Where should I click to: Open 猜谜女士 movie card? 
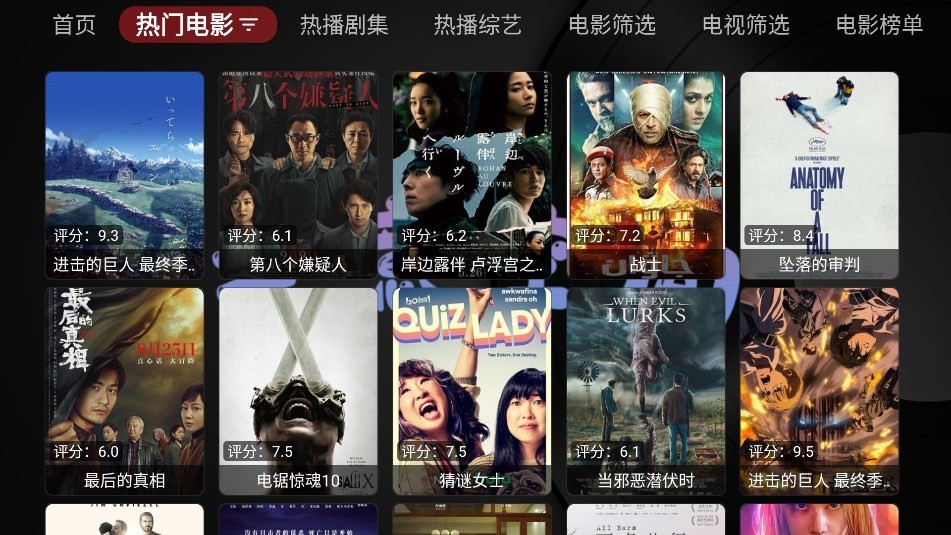[472, 390]
